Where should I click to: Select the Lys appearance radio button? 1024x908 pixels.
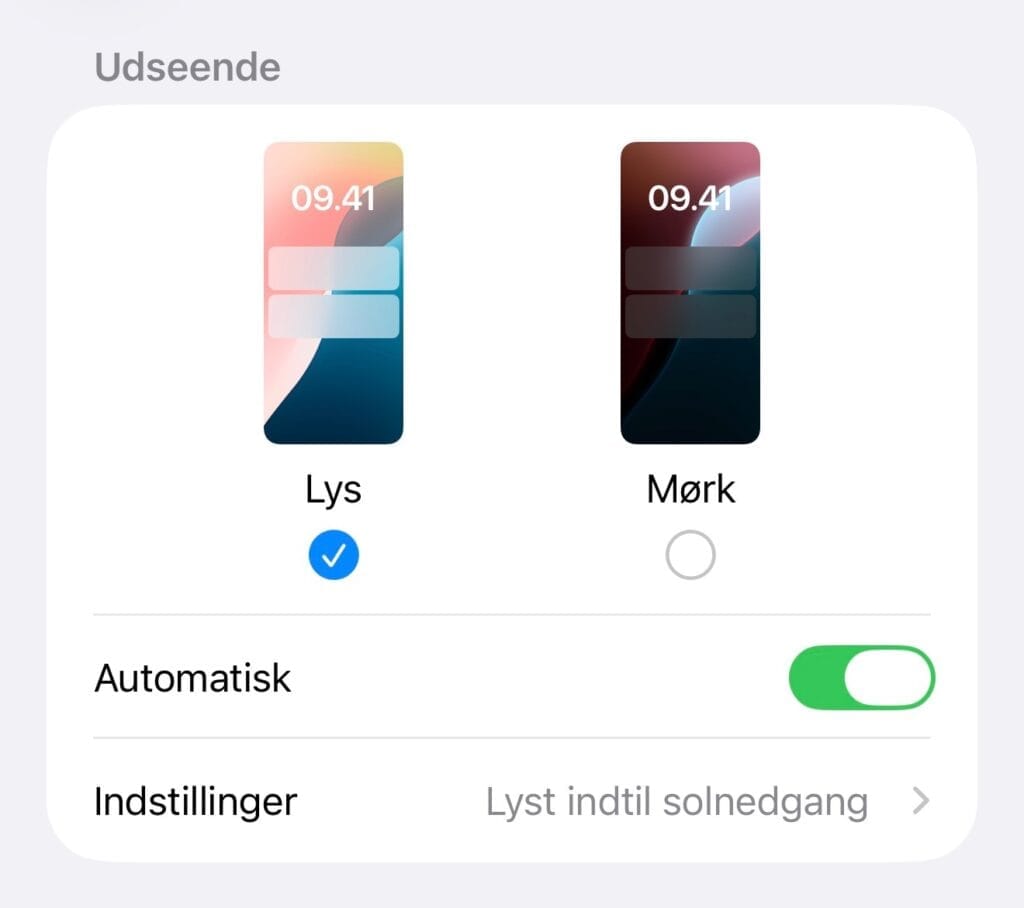333,555
